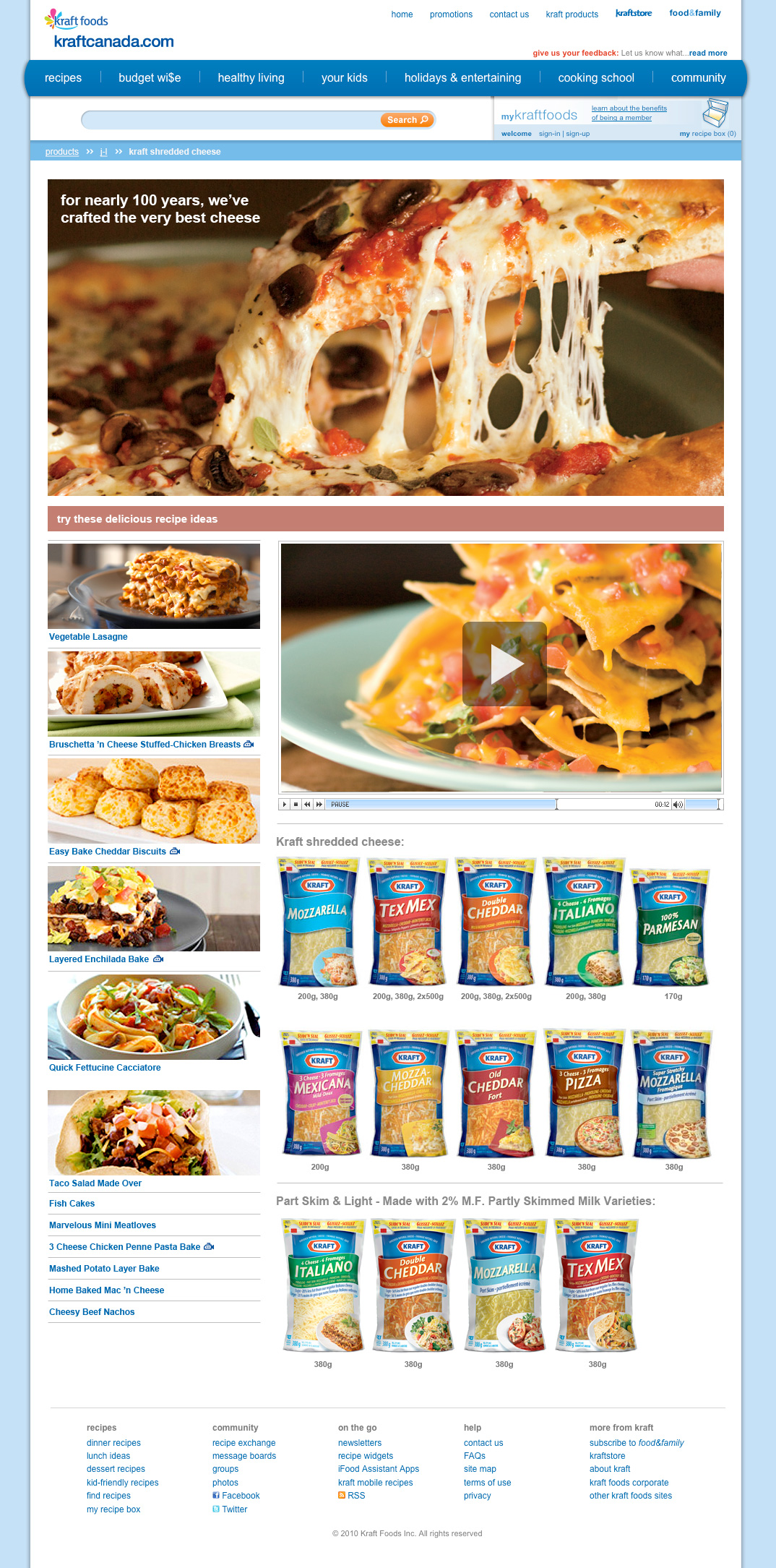
Task: Open the cooking school section
Action: pos(596,78)
